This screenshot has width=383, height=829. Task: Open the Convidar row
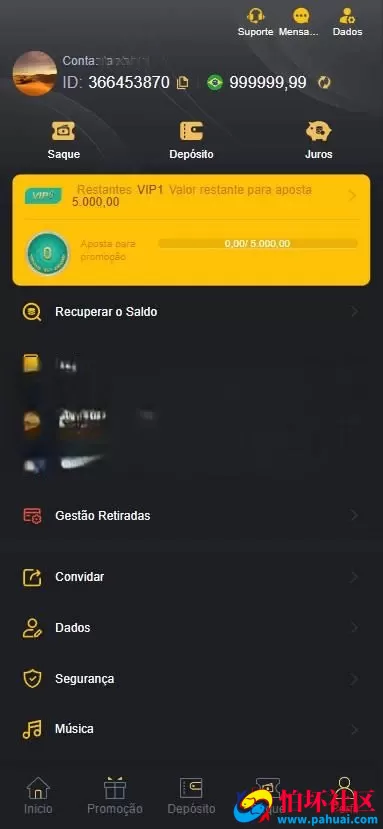click(x=191, y=577)
